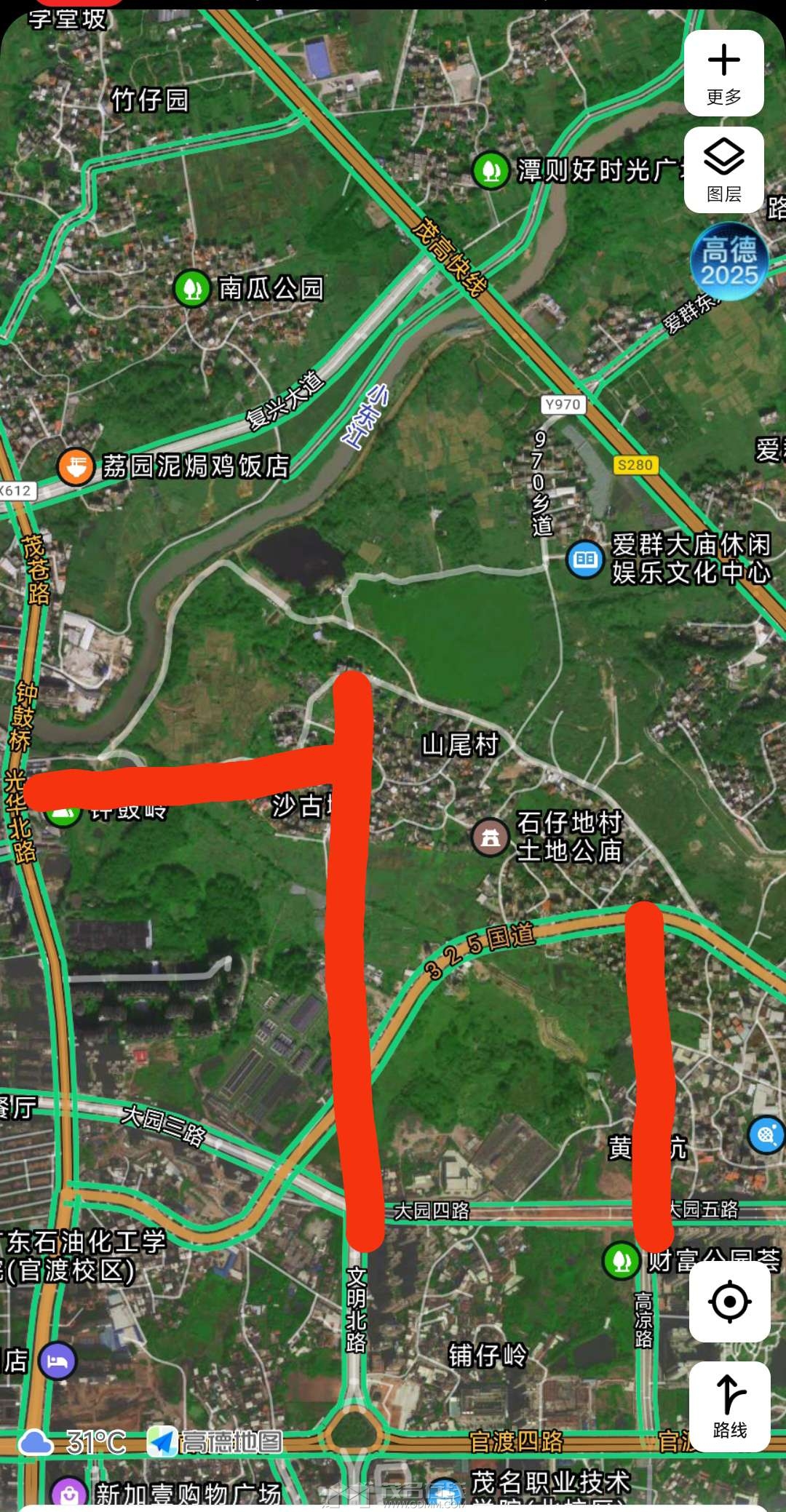Select the 爱群大庙休闲娱乐文化中心 marker
Screen dimensions: 786x1512
pos(585,559)
